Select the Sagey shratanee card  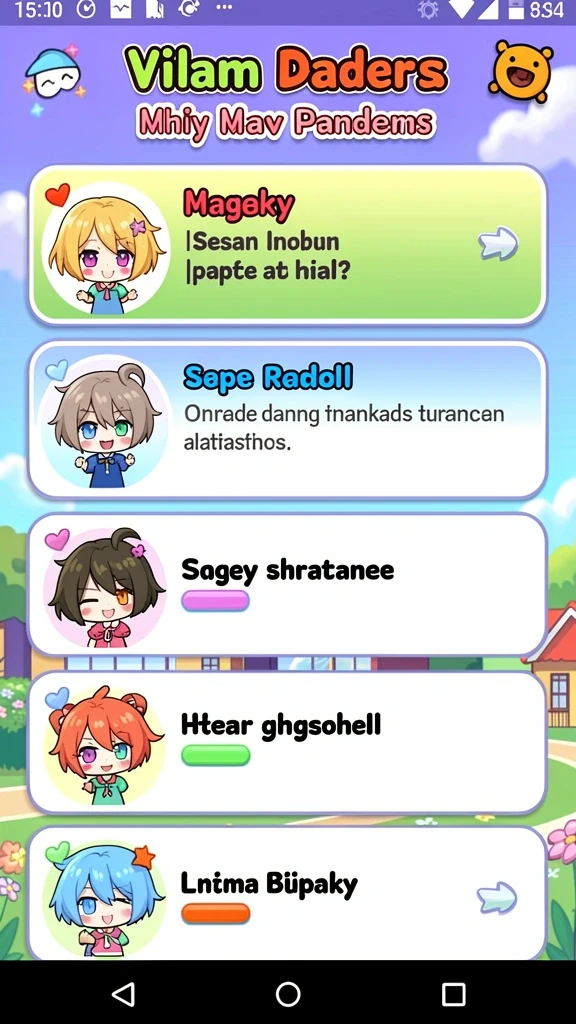[x=287, y=584]
